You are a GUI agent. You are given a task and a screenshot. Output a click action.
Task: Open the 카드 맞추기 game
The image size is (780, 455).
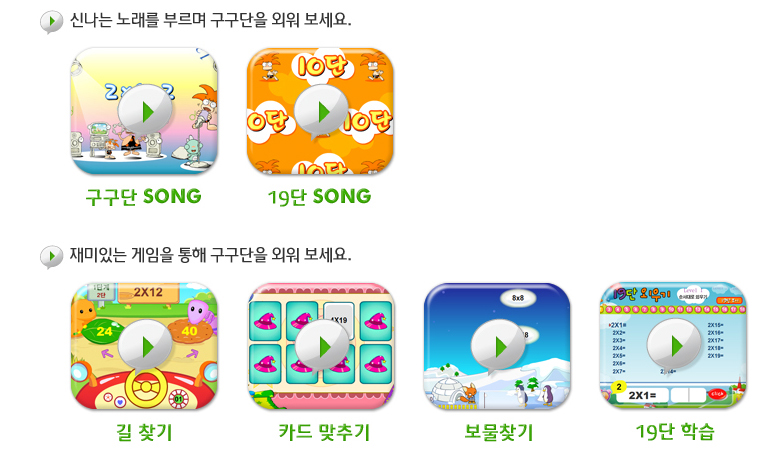click(320, 346)
